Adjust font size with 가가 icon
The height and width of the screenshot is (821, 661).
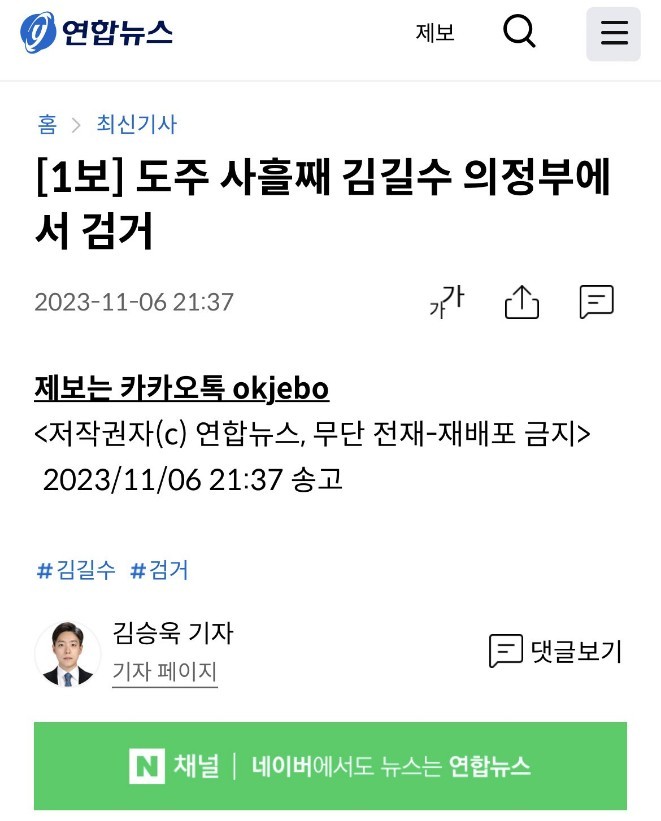coord(447,301)
